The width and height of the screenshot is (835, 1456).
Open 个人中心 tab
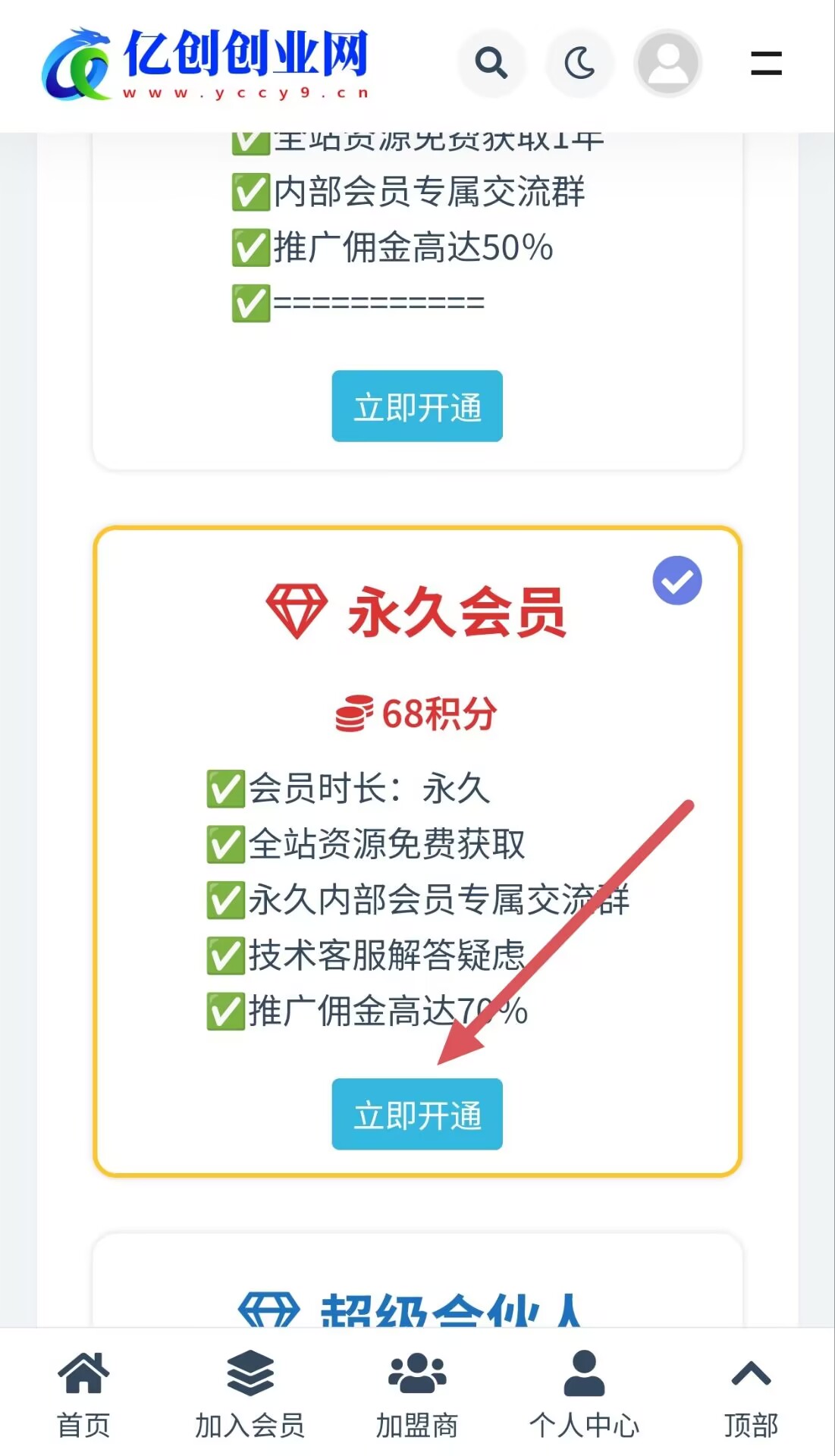click(584, 1394)
